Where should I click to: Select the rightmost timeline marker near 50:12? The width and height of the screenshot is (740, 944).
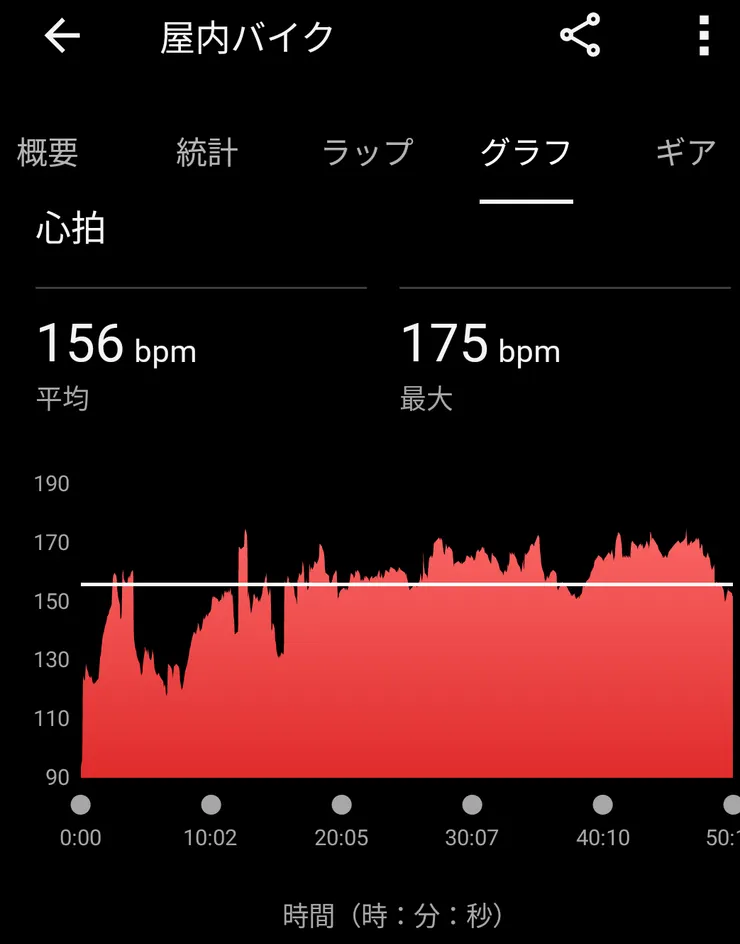730,803
